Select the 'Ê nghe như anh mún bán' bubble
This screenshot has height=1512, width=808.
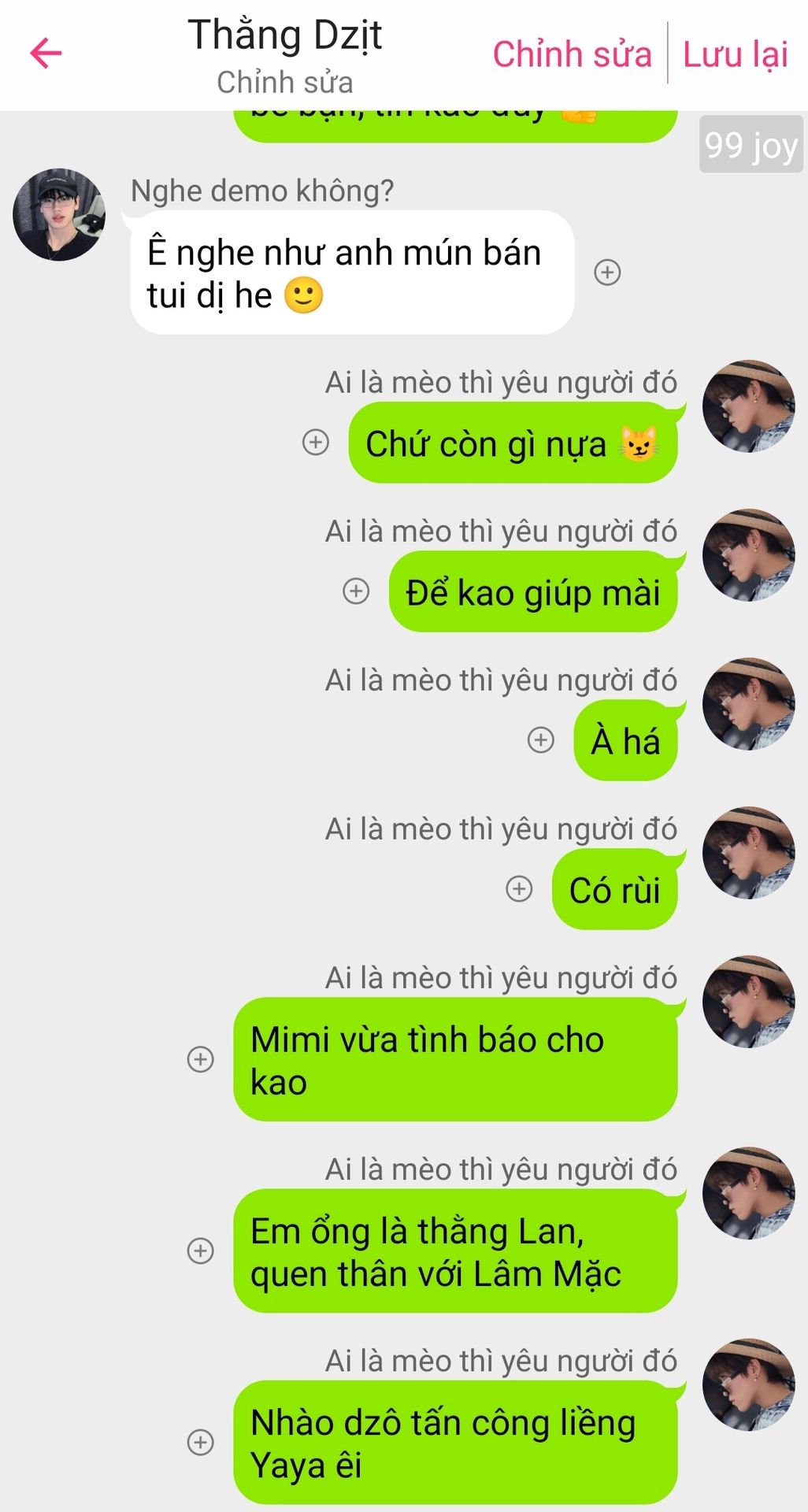pos(351,273)
